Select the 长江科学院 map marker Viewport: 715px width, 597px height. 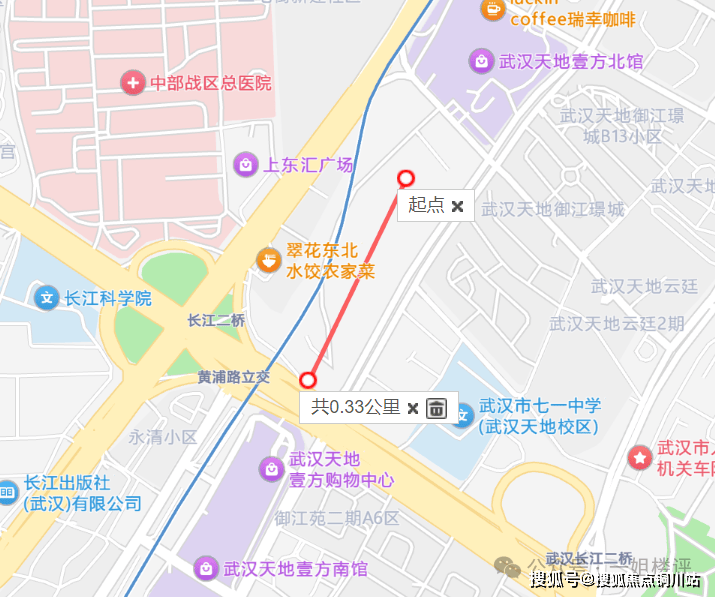(x=47, y=297)
